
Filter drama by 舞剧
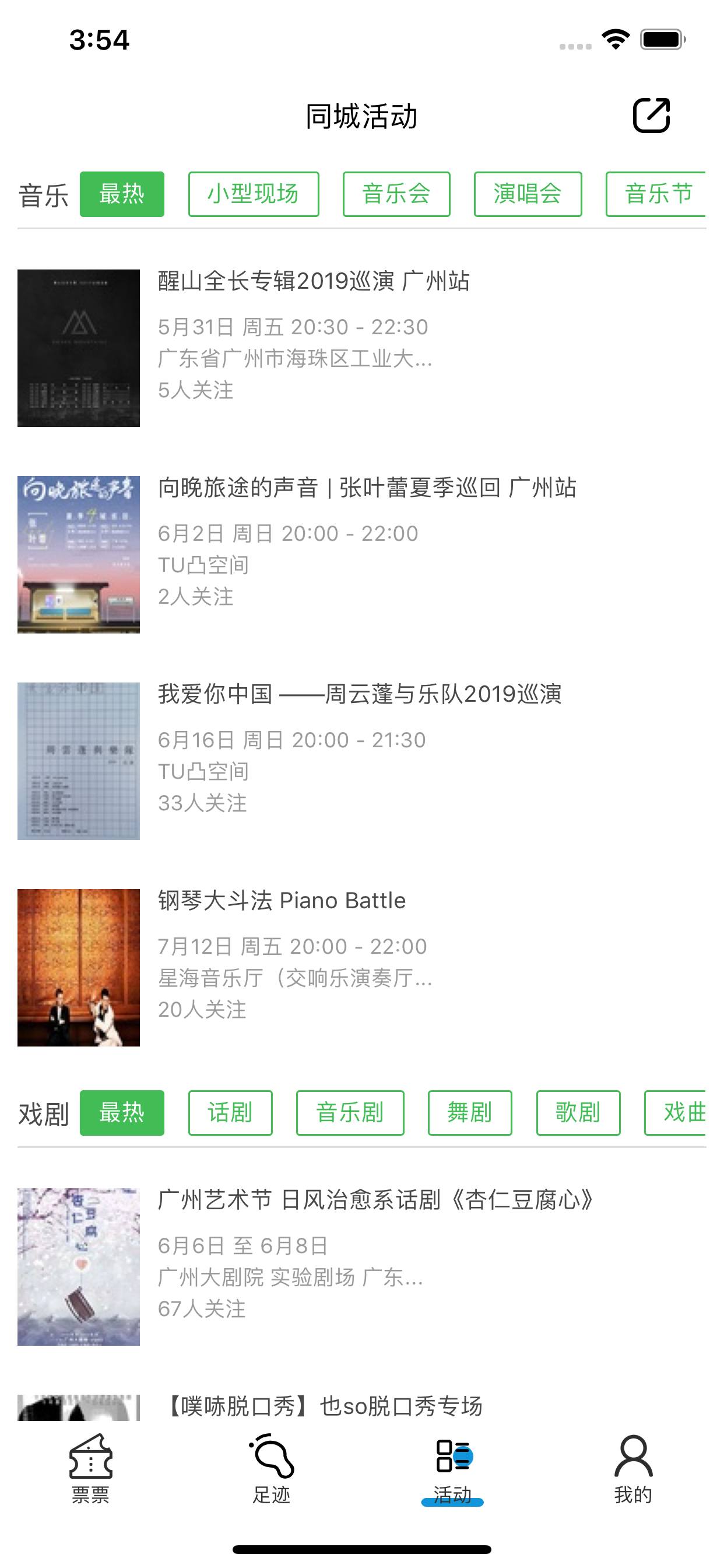(x=470, y=1112)
